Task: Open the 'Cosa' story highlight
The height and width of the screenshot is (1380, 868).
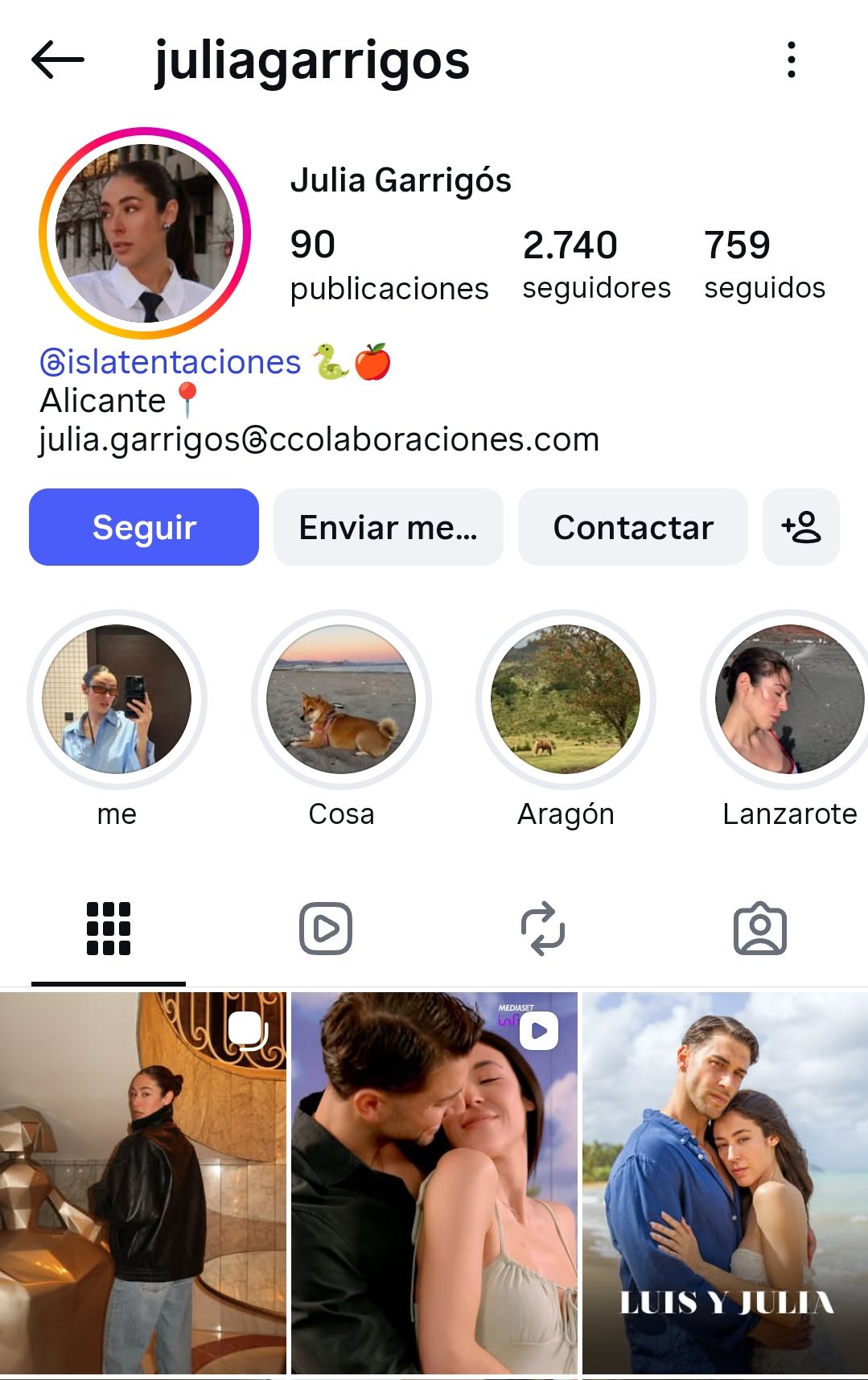Action: [x=341, y=700]
